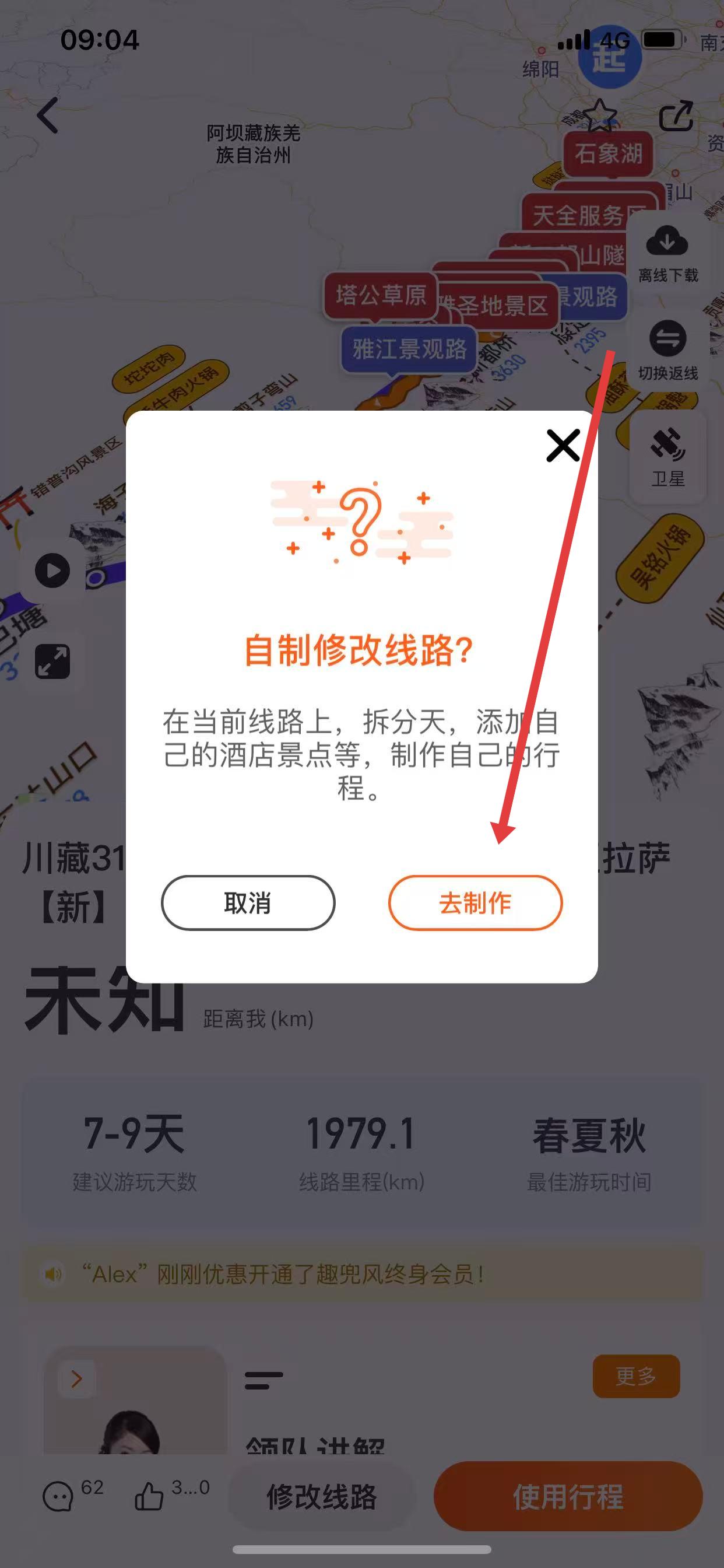Close the dialog with the X icon

tap(562, 446)
